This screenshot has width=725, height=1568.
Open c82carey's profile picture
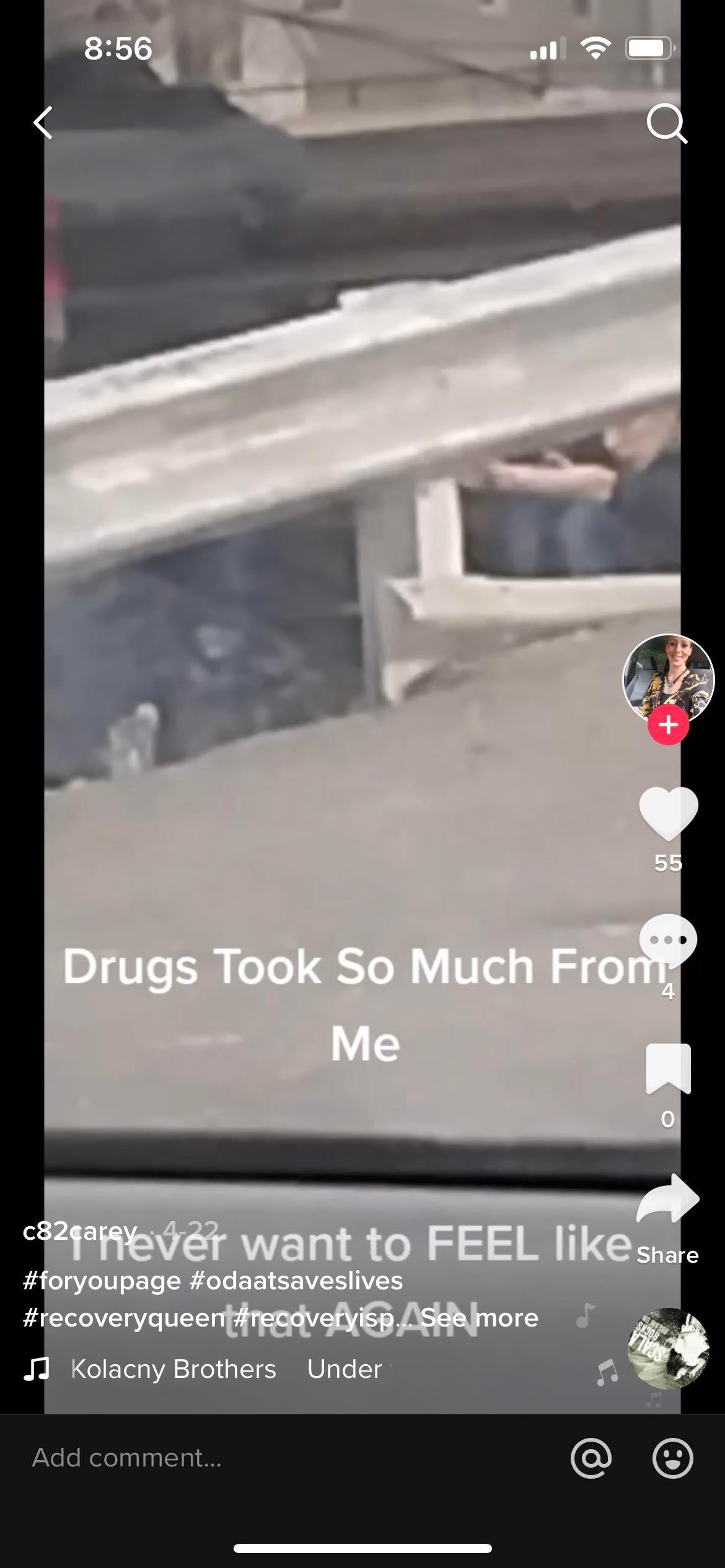pyautogui.click(x=668, y=679)
